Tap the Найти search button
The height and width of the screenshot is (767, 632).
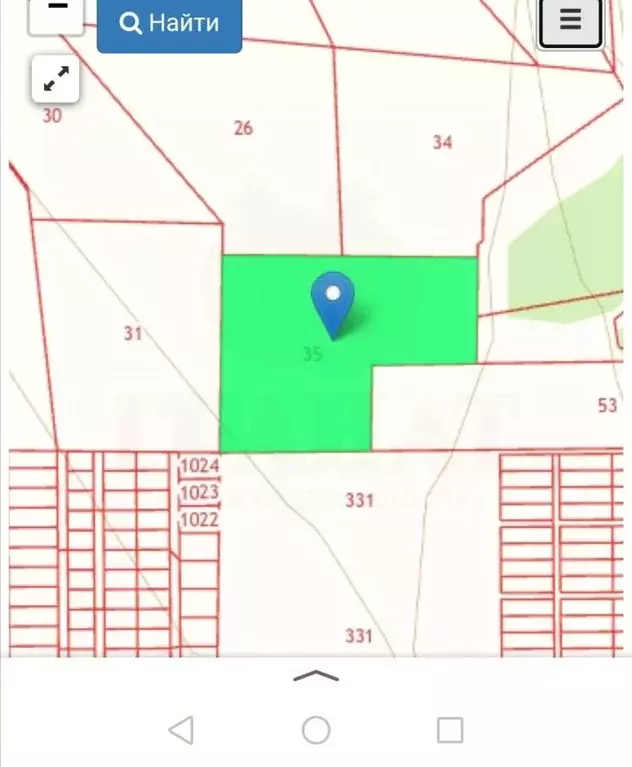(x=169, y=24)
